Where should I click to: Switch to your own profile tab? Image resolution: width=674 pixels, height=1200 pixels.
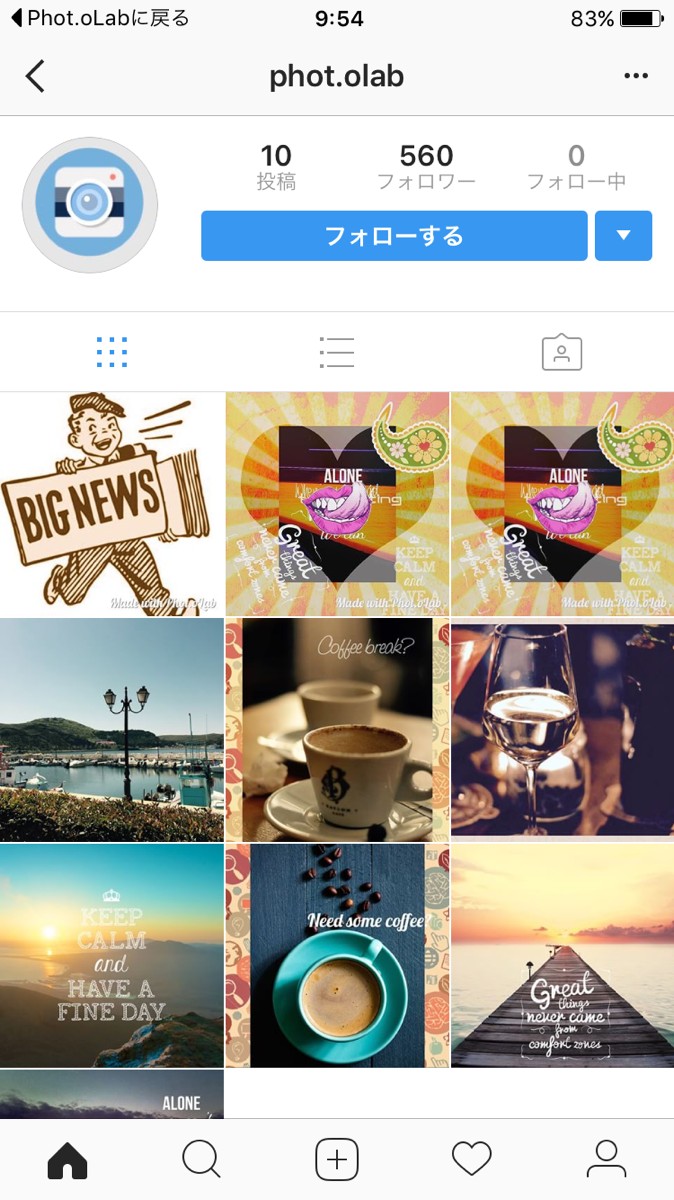[606, 1160]
